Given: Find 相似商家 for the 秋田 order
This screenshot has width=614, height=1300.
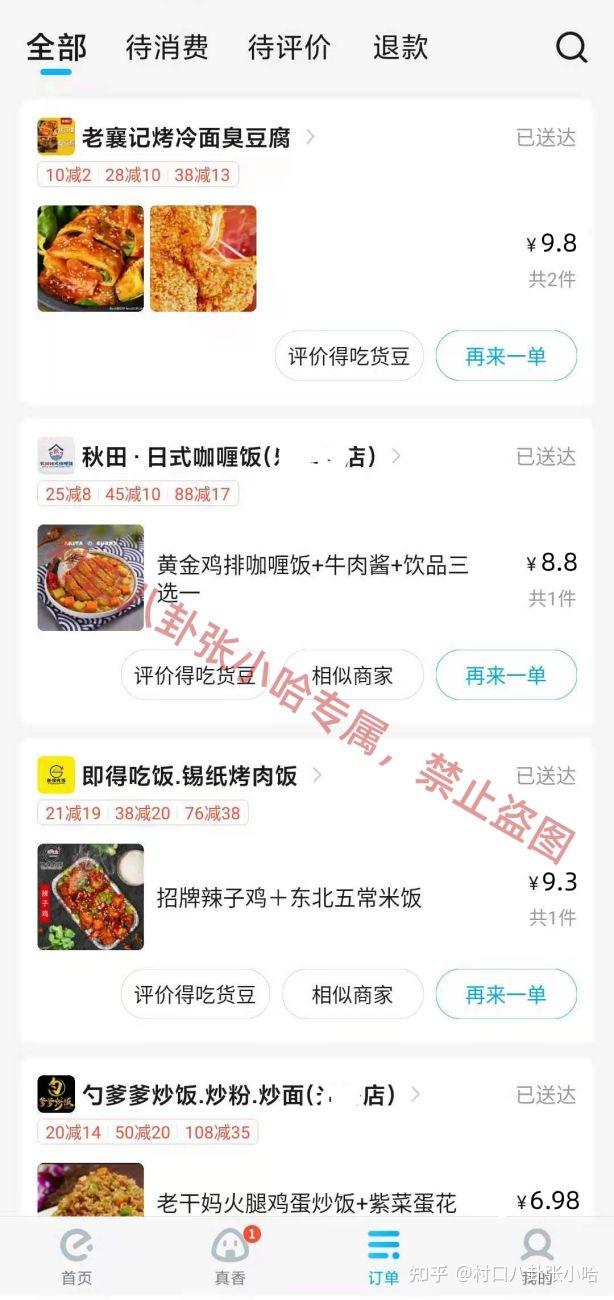Looking at the screenshot, I should 352,675.
